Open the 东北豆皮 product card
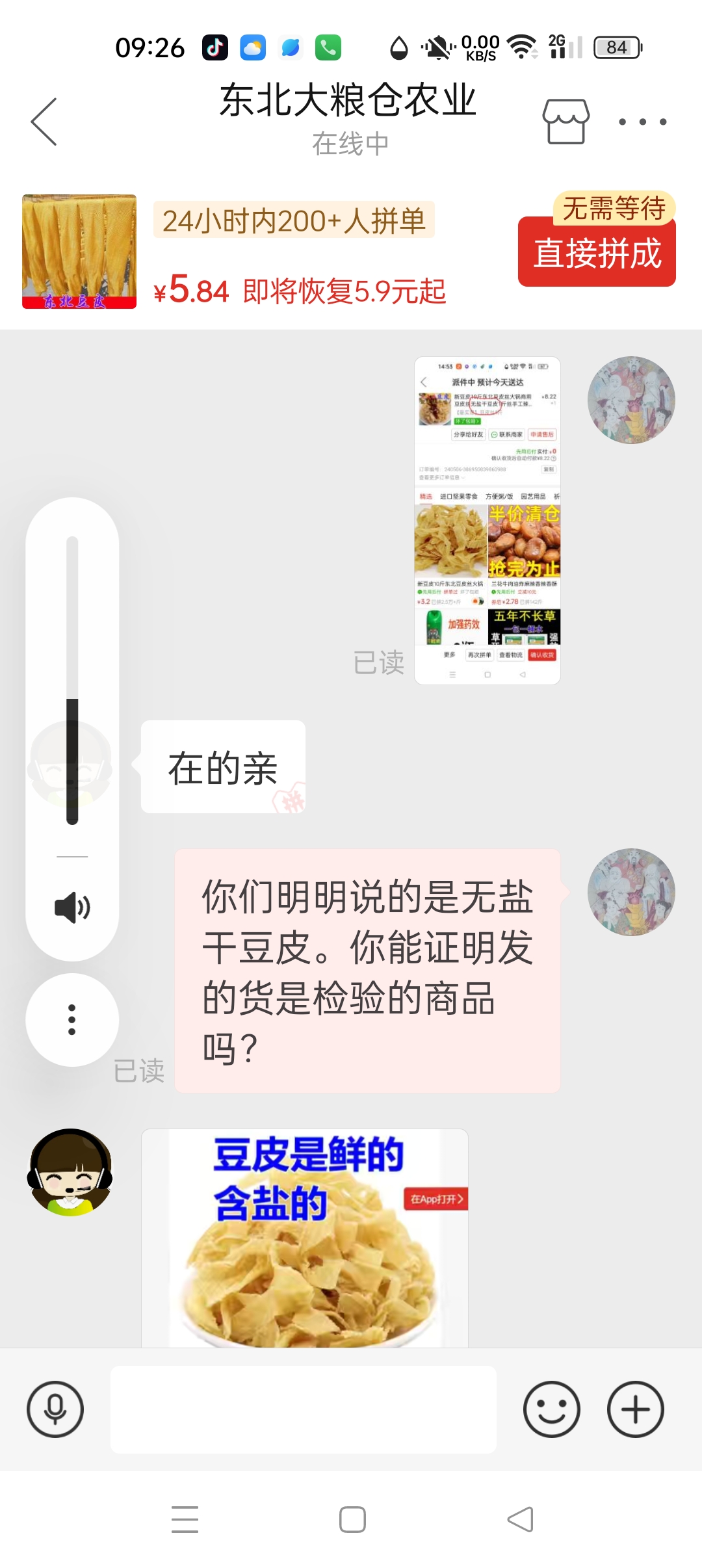This screenshot has width=702, height=1568. (79, 252)
